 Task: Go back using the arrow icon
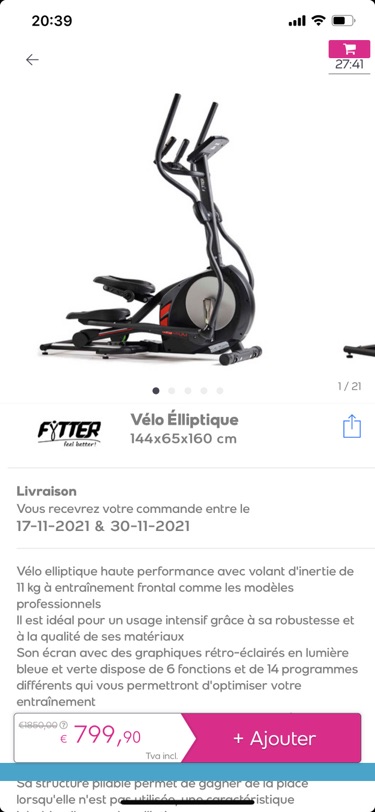click(x=32, y=60)
